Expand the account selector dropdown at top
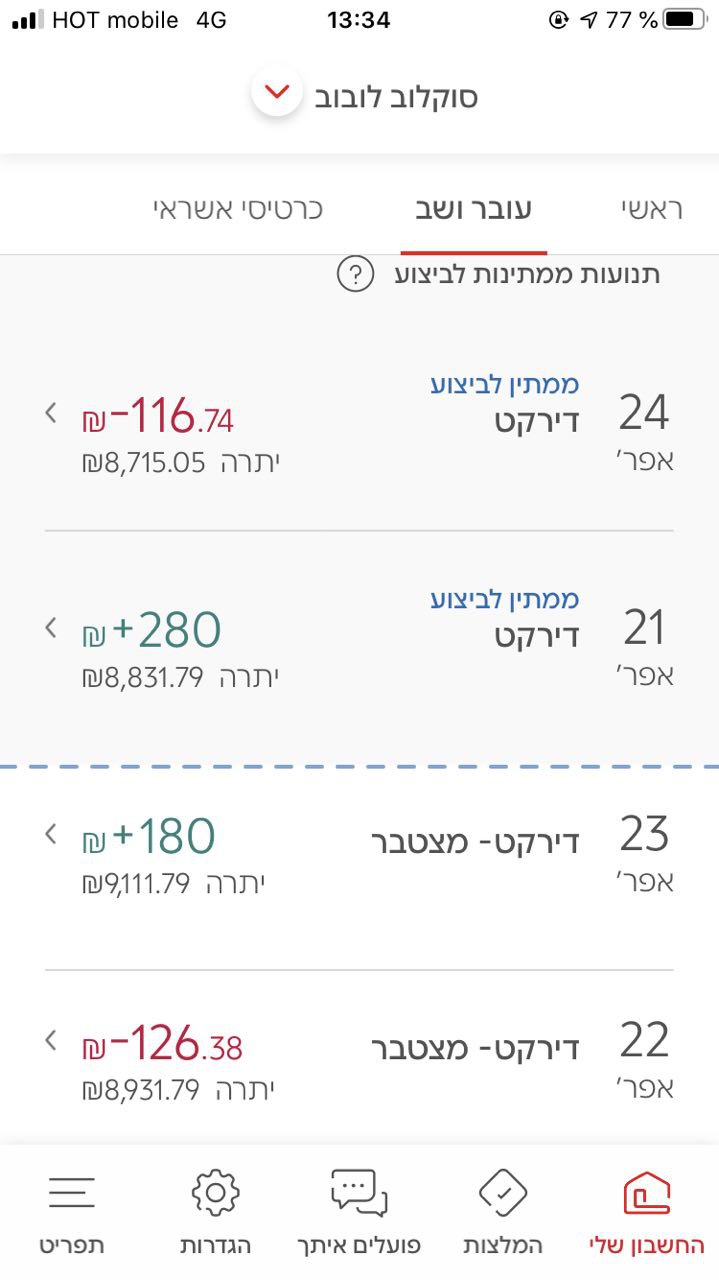The width and height of the screenshot is (719, 1280). [277, 94]
